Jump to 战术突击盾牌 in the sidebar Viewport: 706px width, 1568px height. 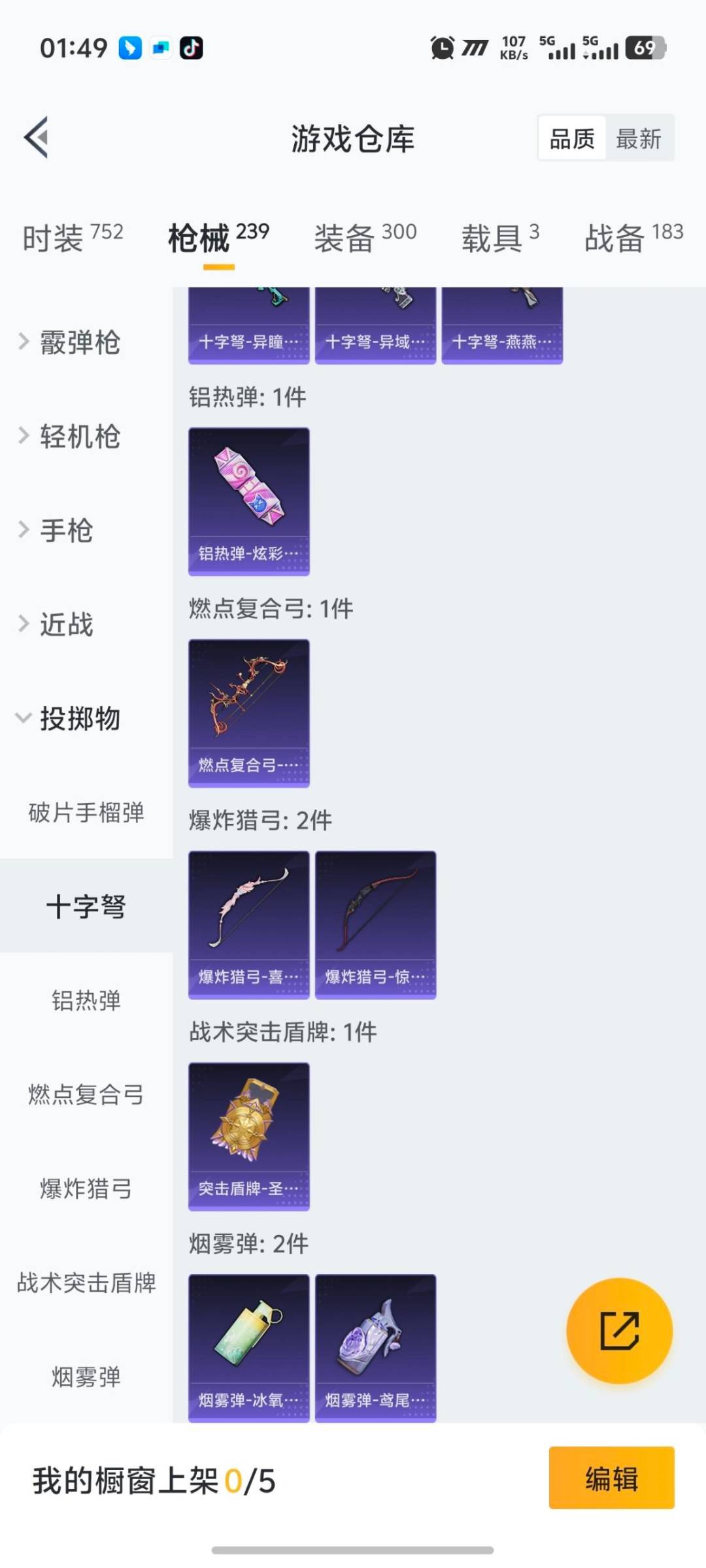coord(86,1283)
